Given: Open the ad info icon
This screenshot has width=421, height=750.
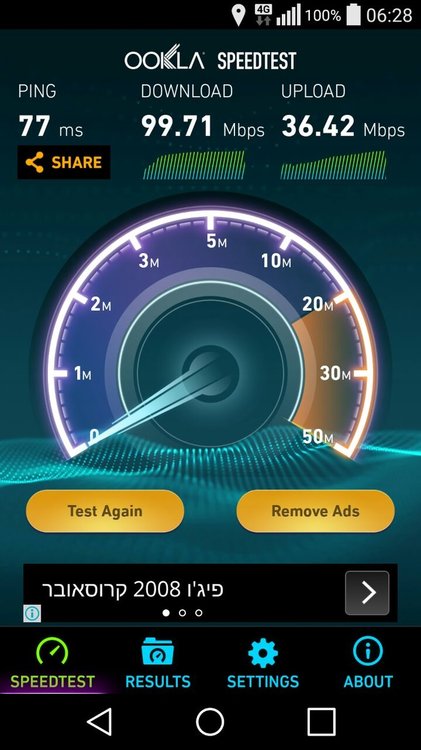Looking at the screenshot, I should 32,613.
